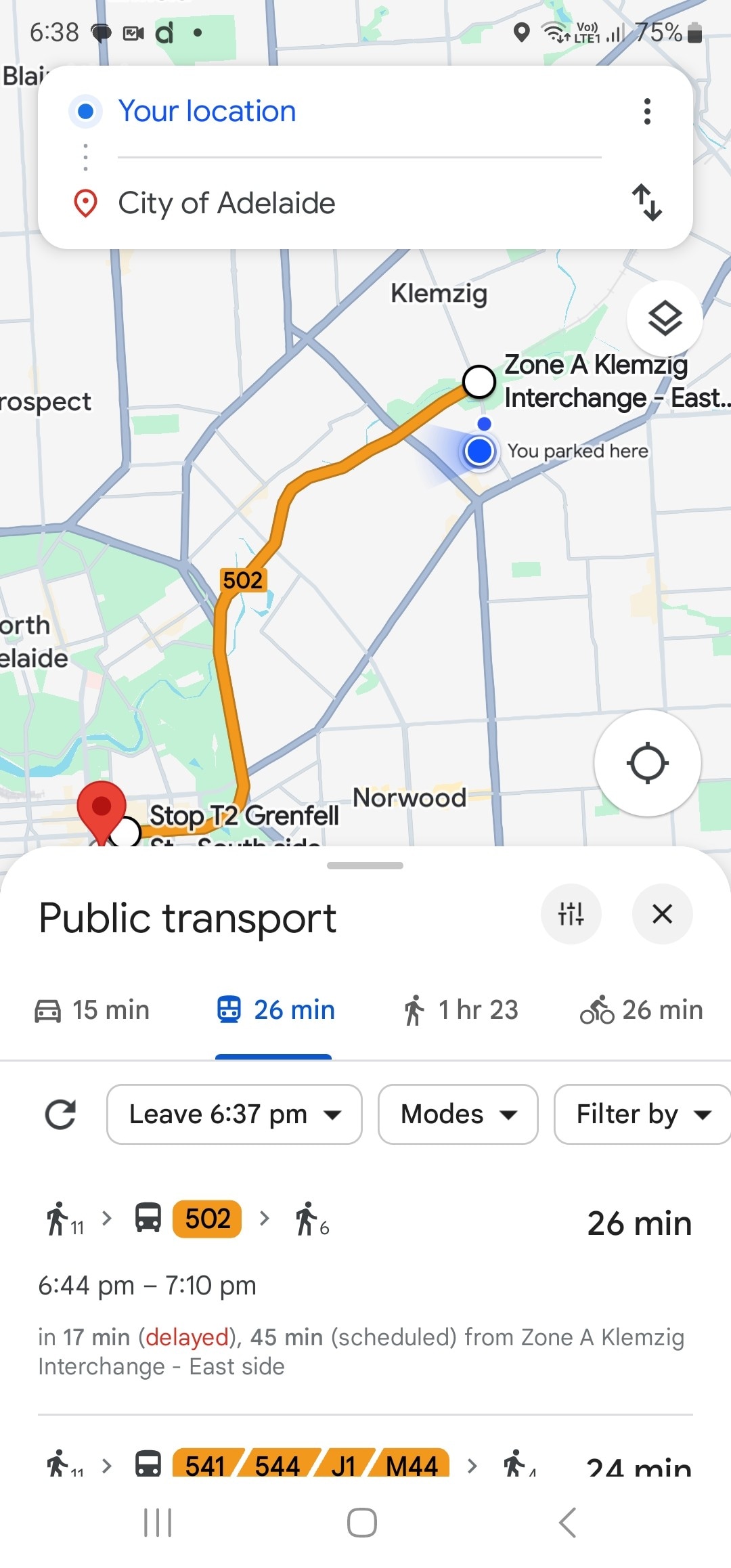Open the Leave 6:37 pm time picker
731x1568 pixels.
pos(234,1114)
